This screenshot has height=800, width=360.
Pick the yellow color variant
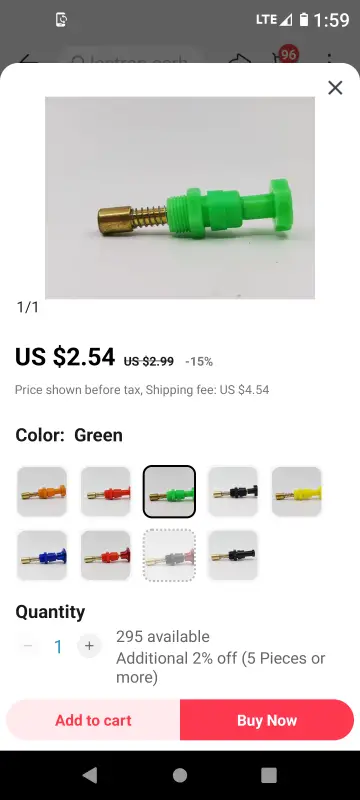pos(297,492)
